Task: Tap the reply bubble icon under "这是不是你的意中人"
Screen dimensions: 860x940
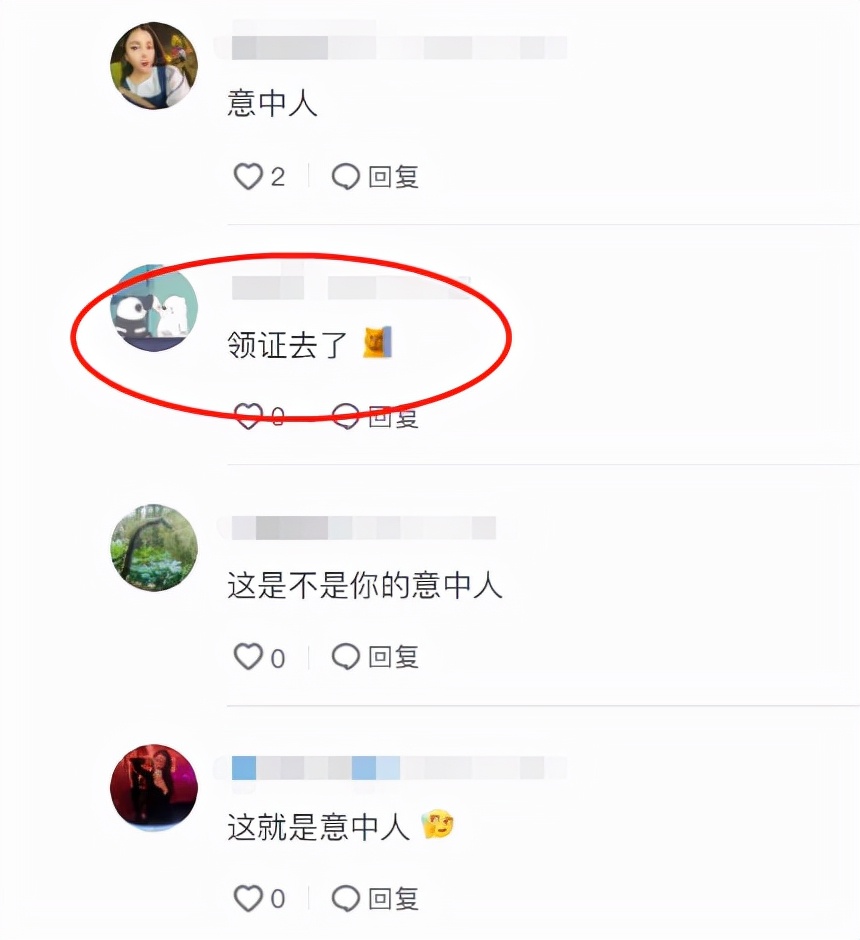Action: click(346, 658)
